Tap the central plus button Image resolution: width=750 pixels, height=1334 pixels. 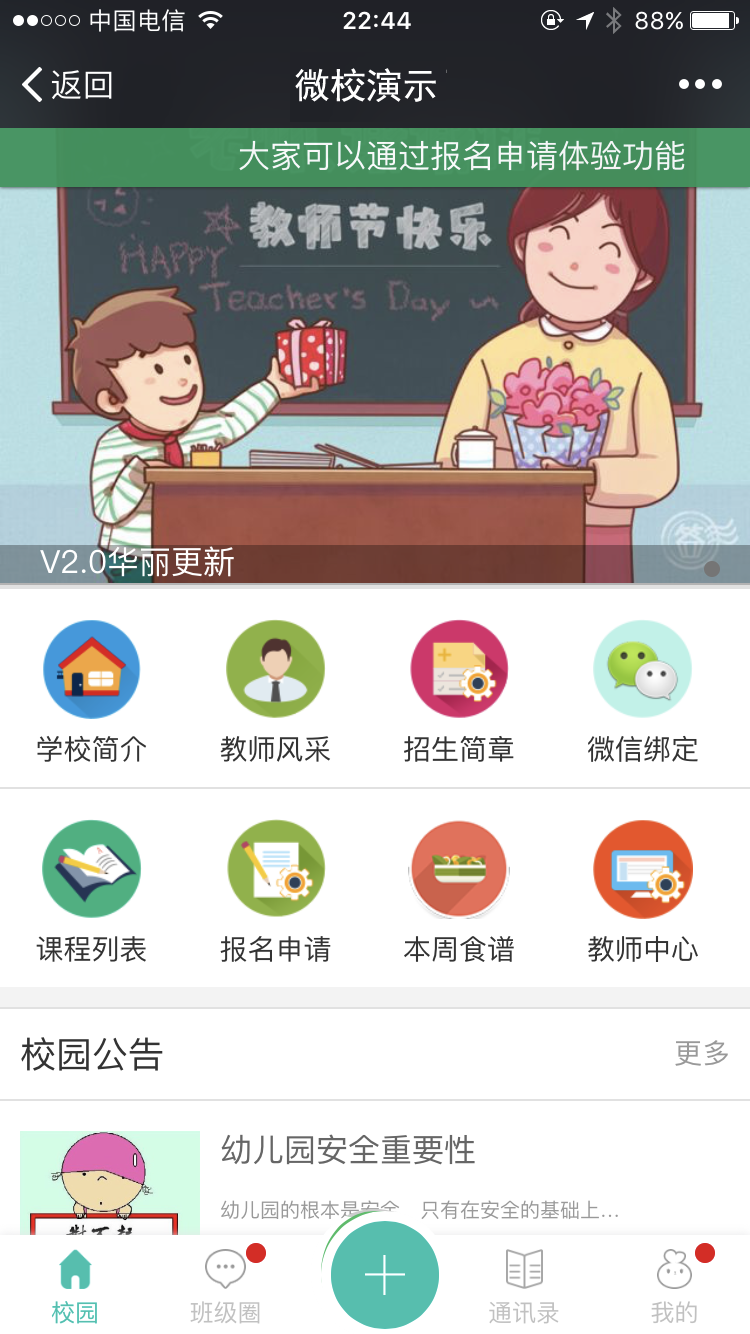[385, 1275]
